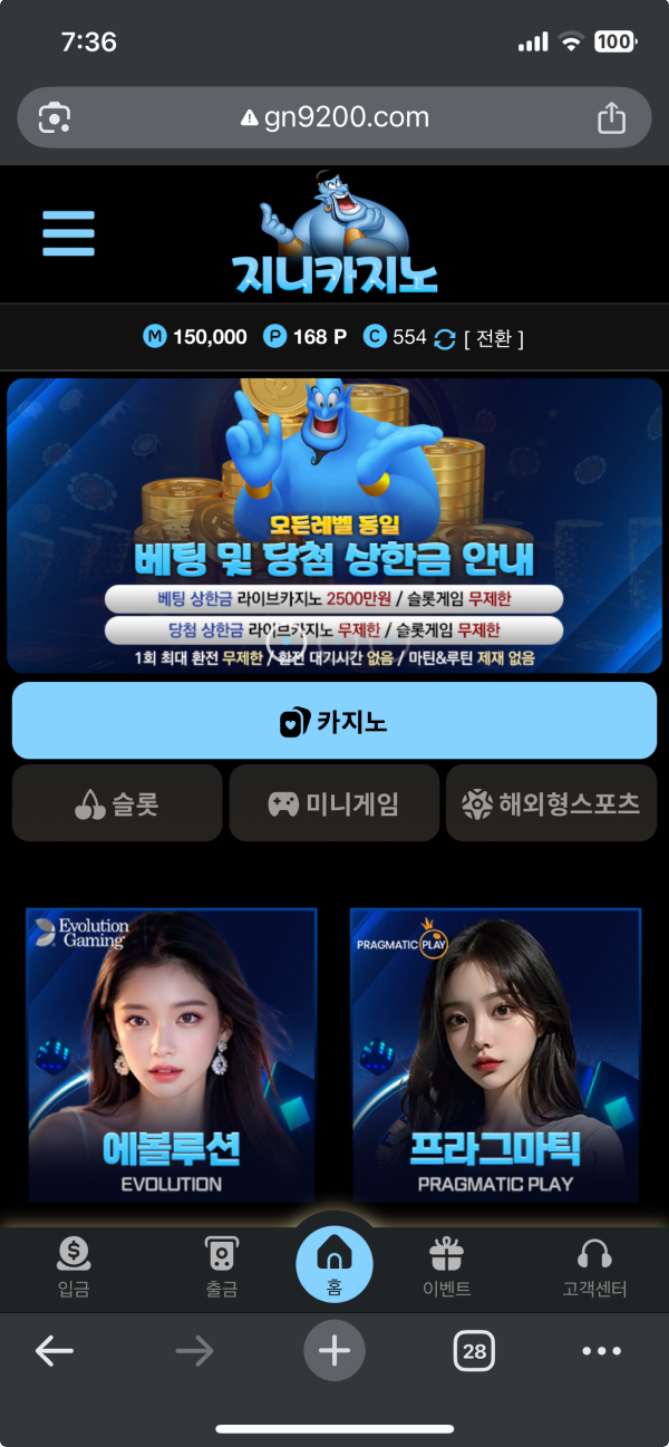This screenshot has width=669, height=1447.
Task: Open the browser's three-dot menu
Action: [601, 1351]
